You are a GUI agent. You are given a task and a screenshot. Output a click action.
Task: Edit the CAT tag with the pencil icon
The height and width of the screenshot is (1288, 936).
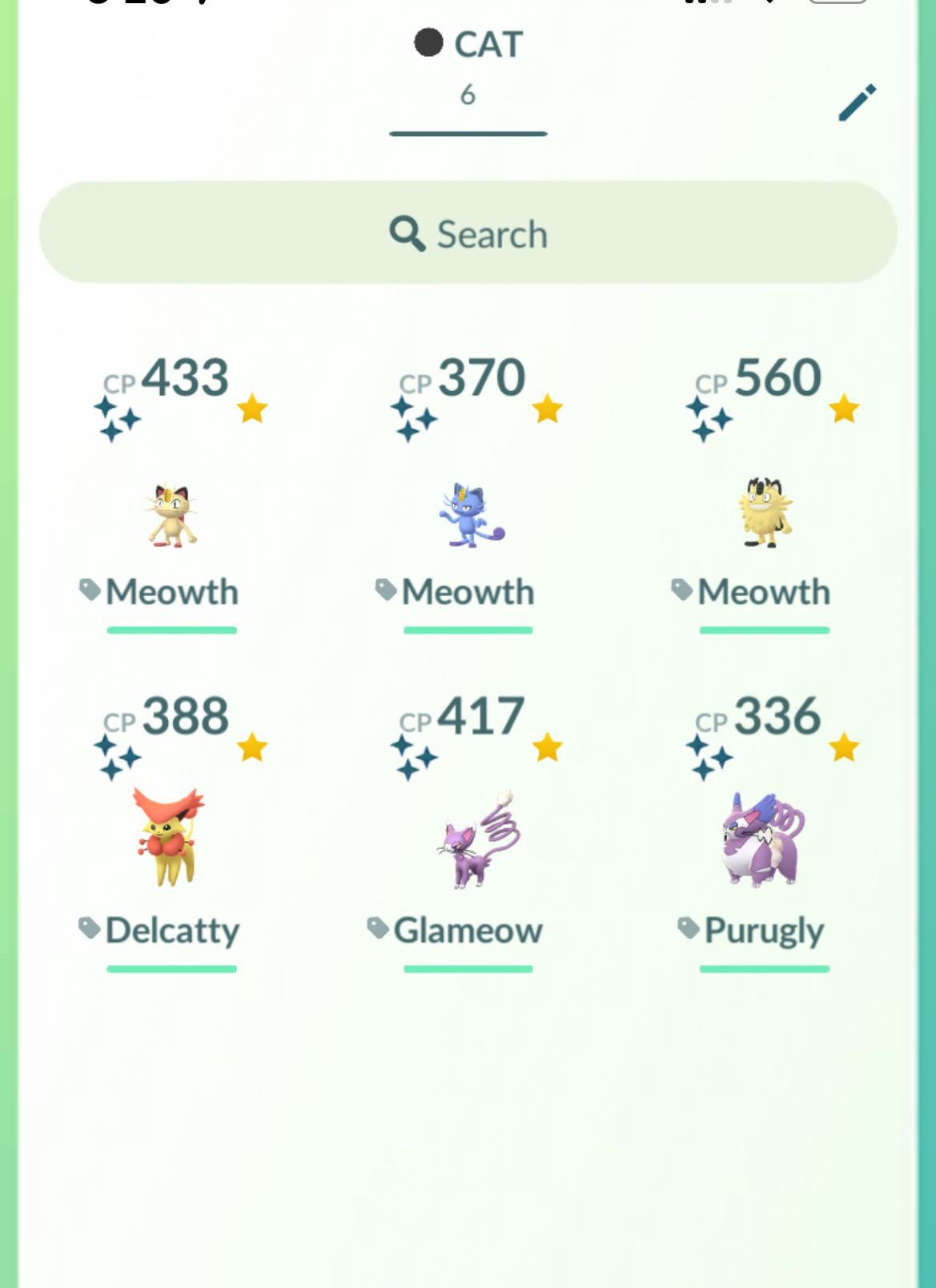coord(857,103)
